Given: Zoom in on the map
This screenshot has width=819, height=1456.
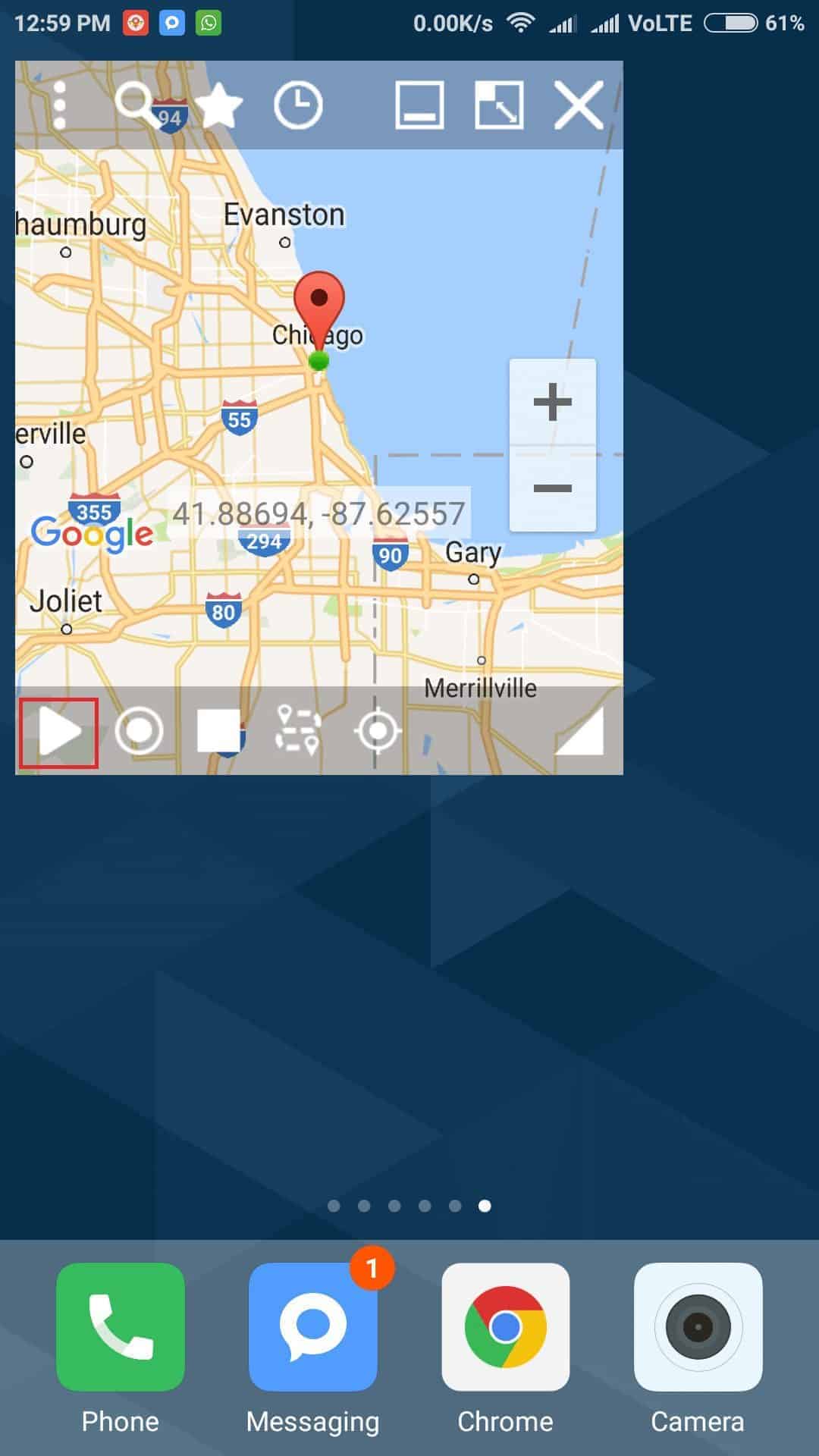Looking at the screenshot, I should coord(552,402).
